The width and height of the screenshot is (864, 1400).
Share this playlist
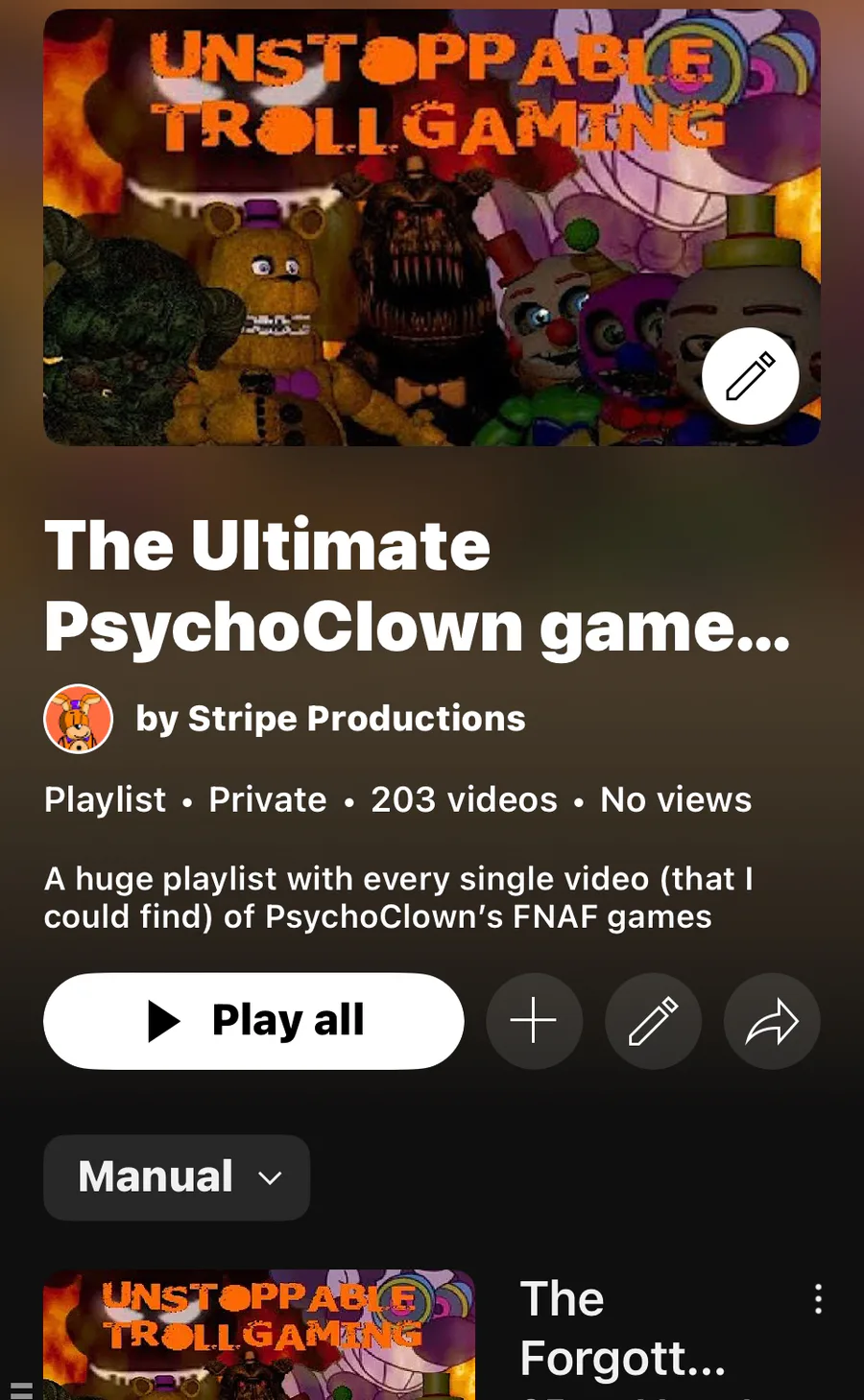(772, 1021)
